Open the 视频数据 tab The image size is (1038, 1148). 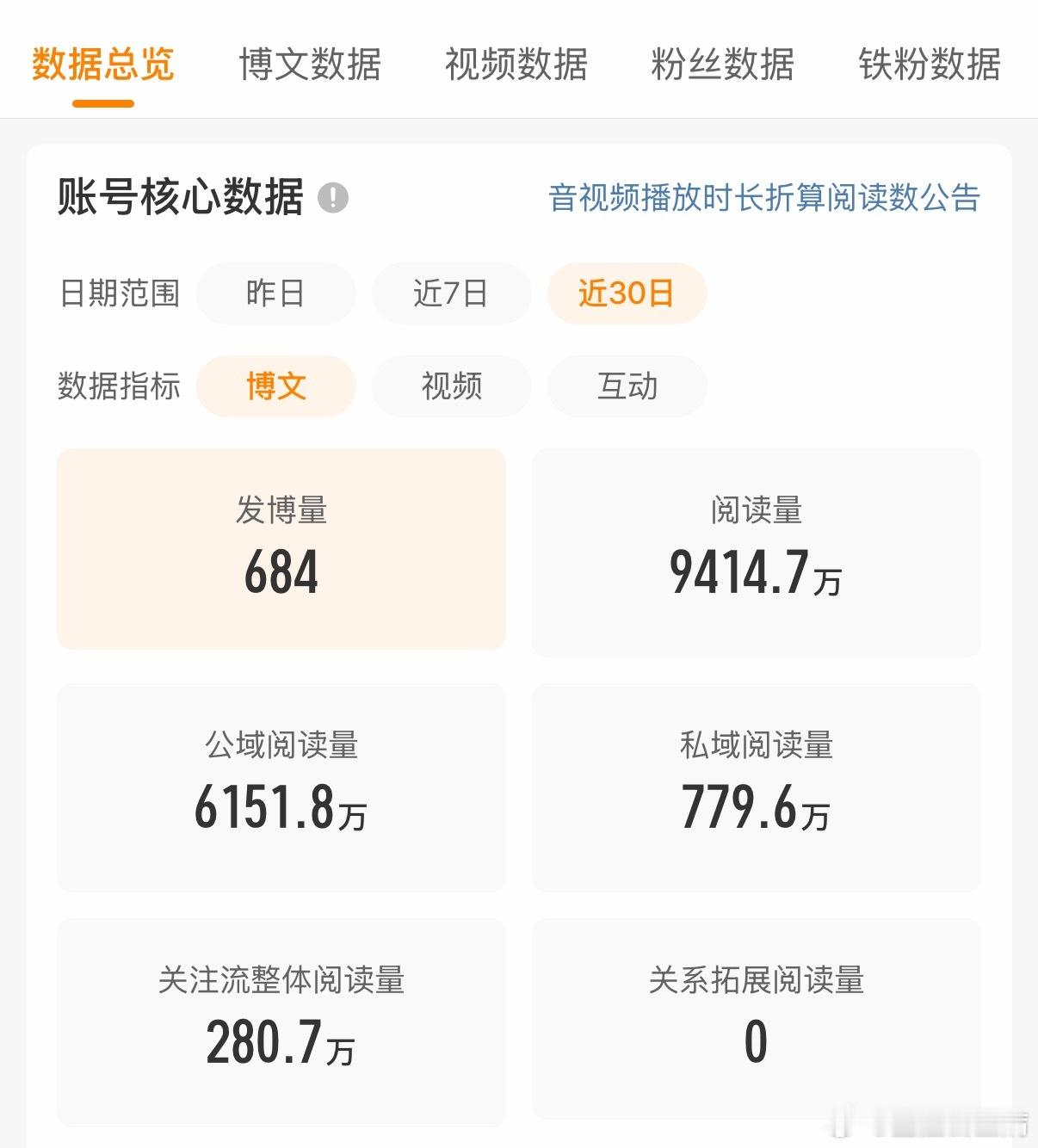[516, 65]
